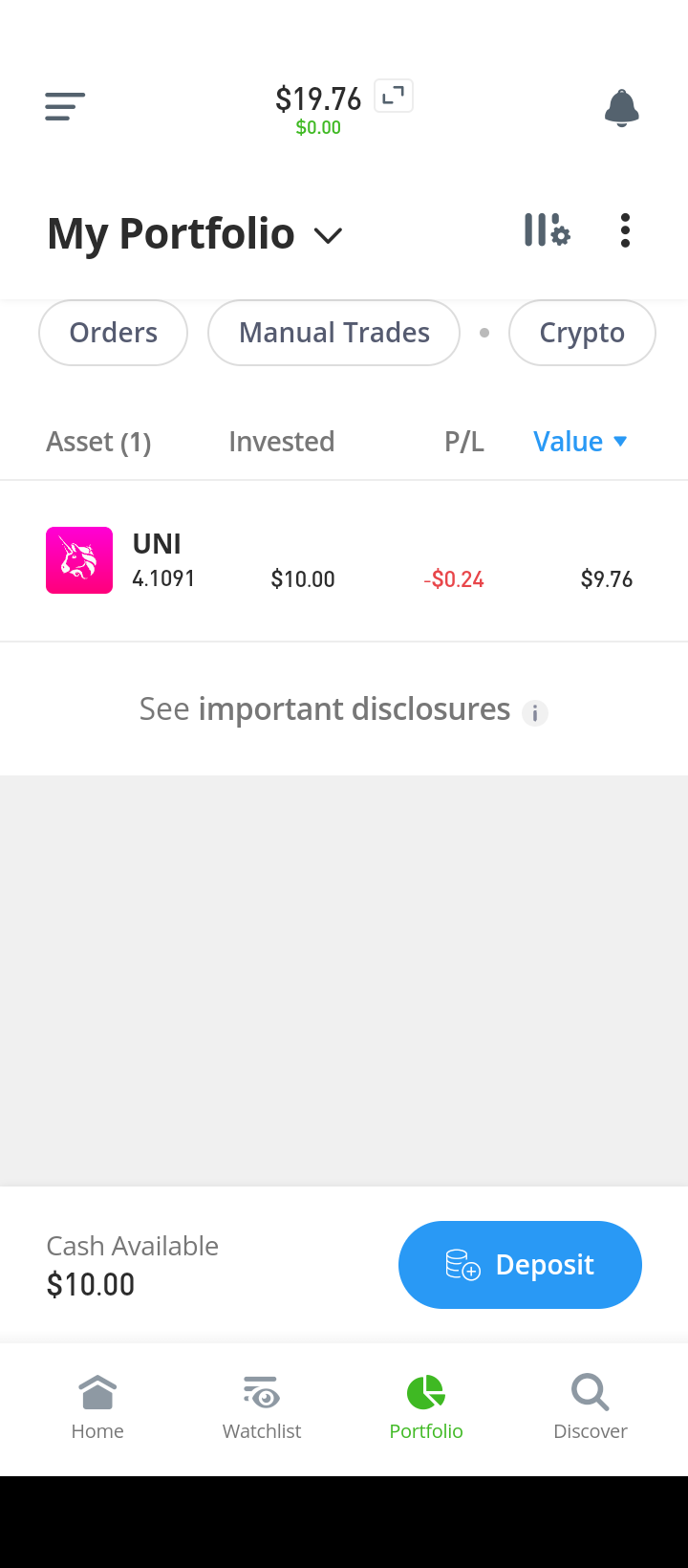Go to the Home tab
Image resolution: width=688 pixels, height=1568 pixels.
97,1405
